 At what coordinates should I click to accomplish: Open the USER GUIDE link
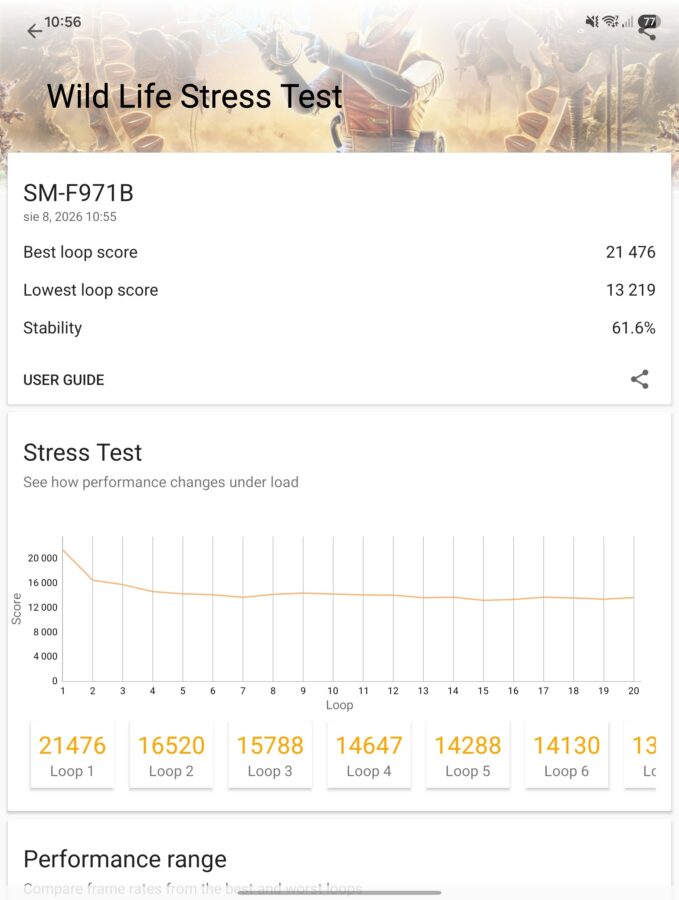pos(64,380)
